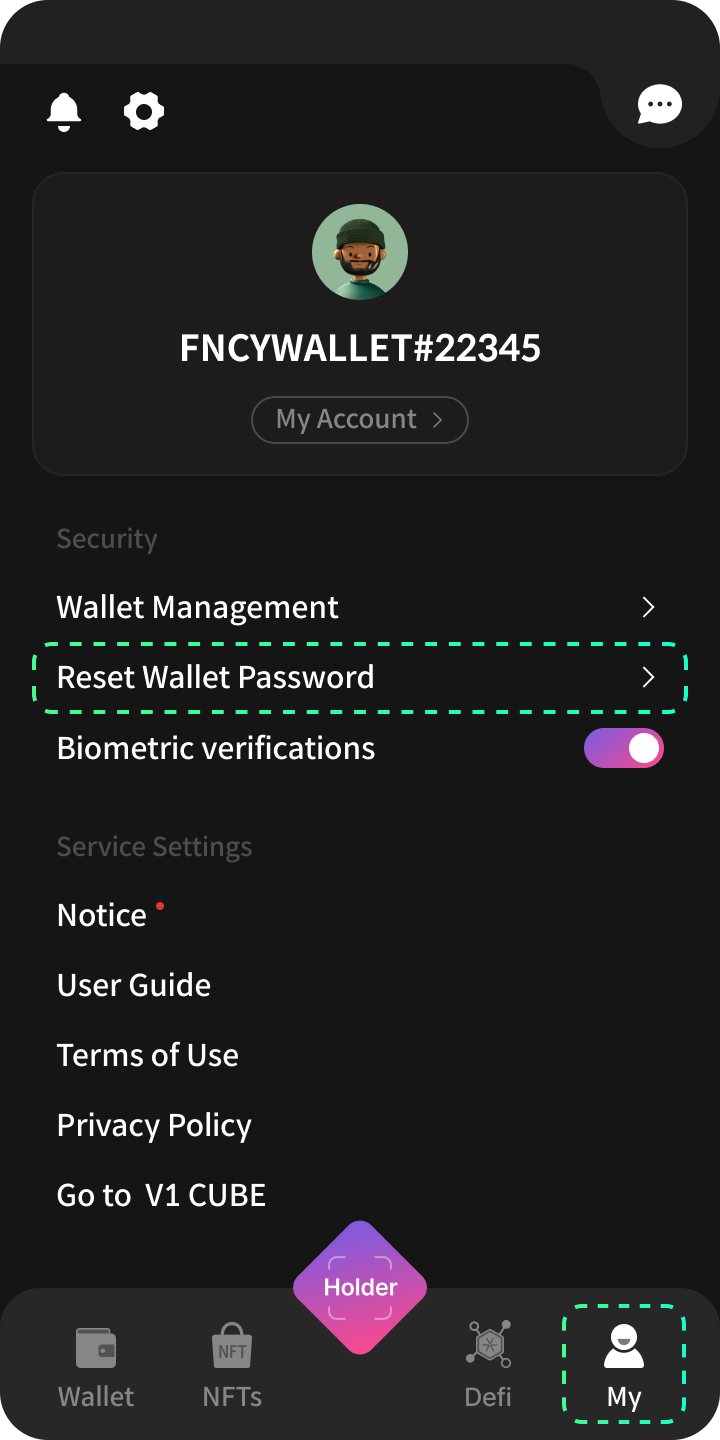Open Wallet Management

point(360,607)
